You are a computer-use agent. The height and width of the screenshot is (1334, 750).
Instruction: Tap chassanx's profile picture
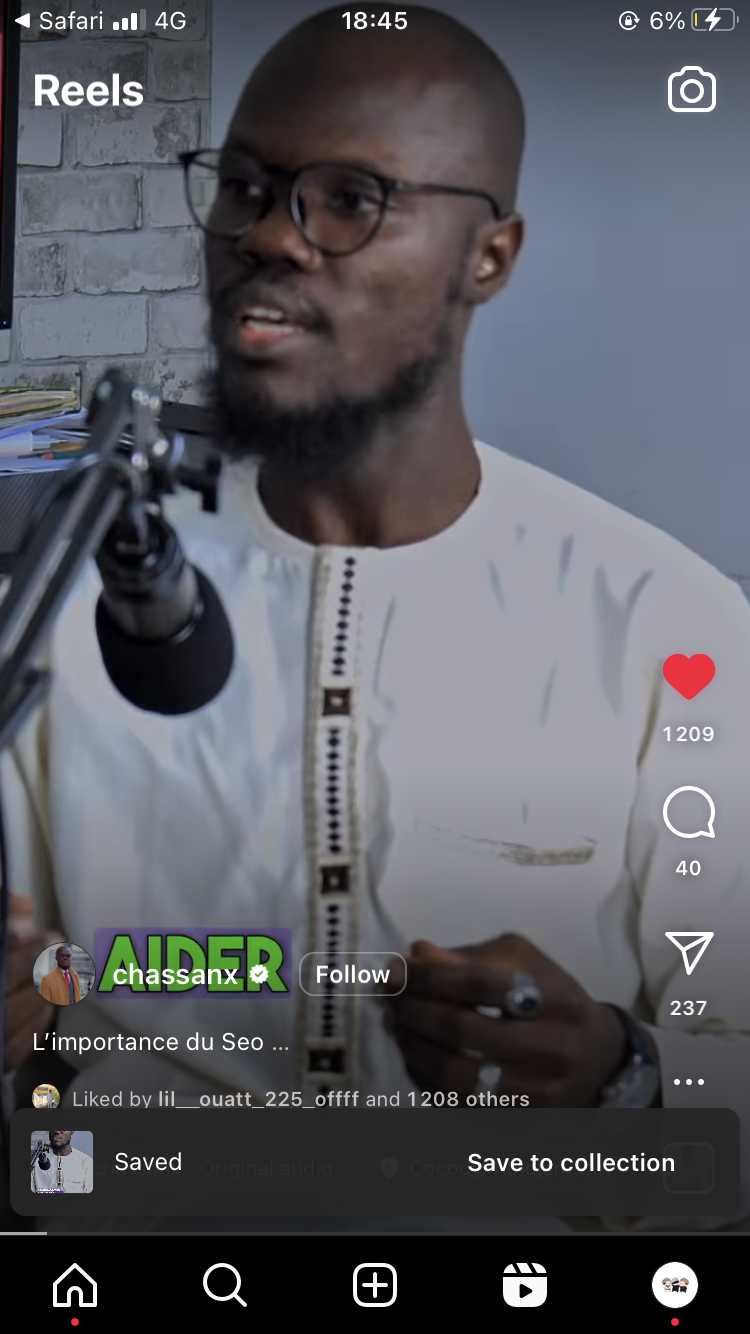(x=64, y=974)
